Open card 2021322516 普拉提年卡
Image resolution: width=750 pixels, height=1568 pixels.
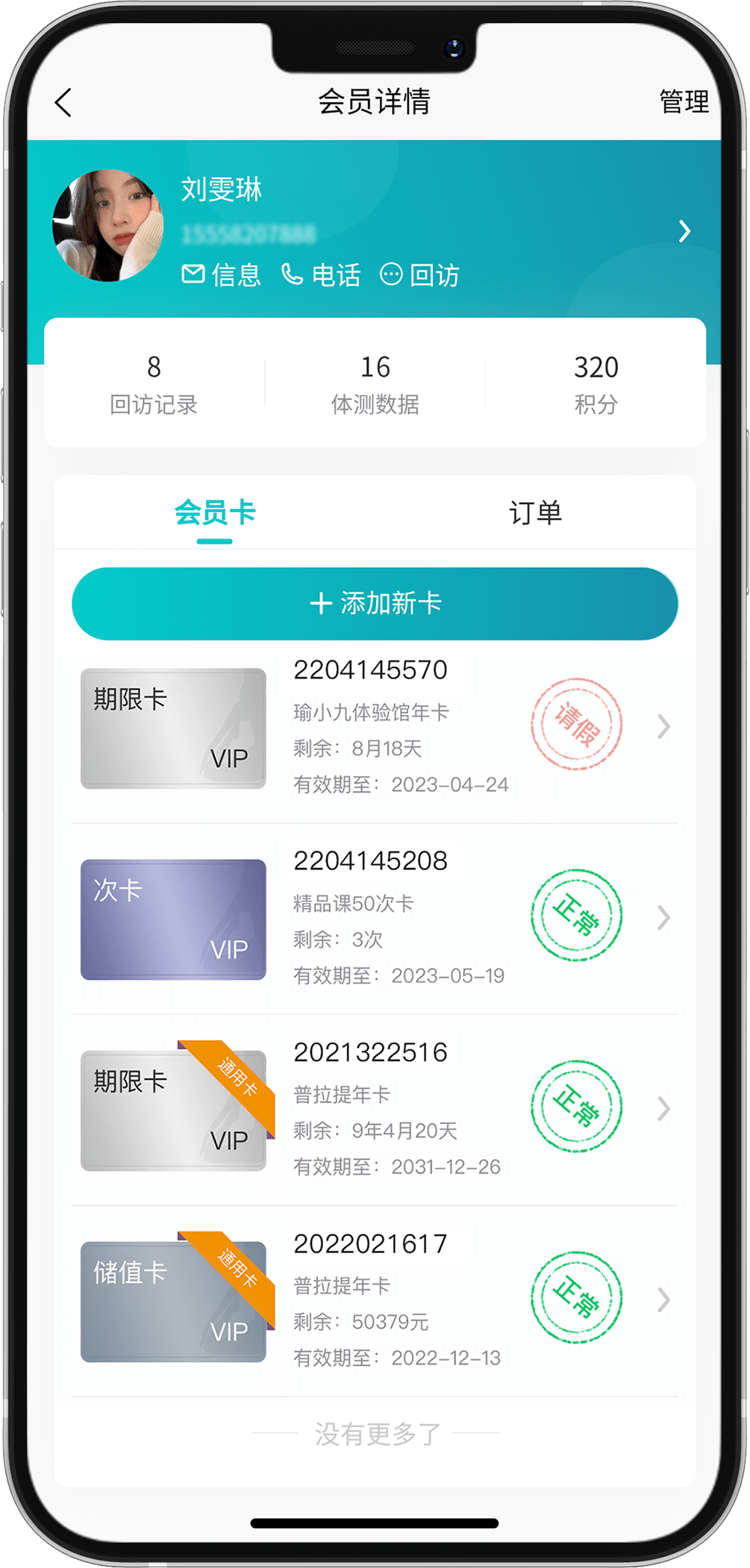click(x=375, y=1110)
